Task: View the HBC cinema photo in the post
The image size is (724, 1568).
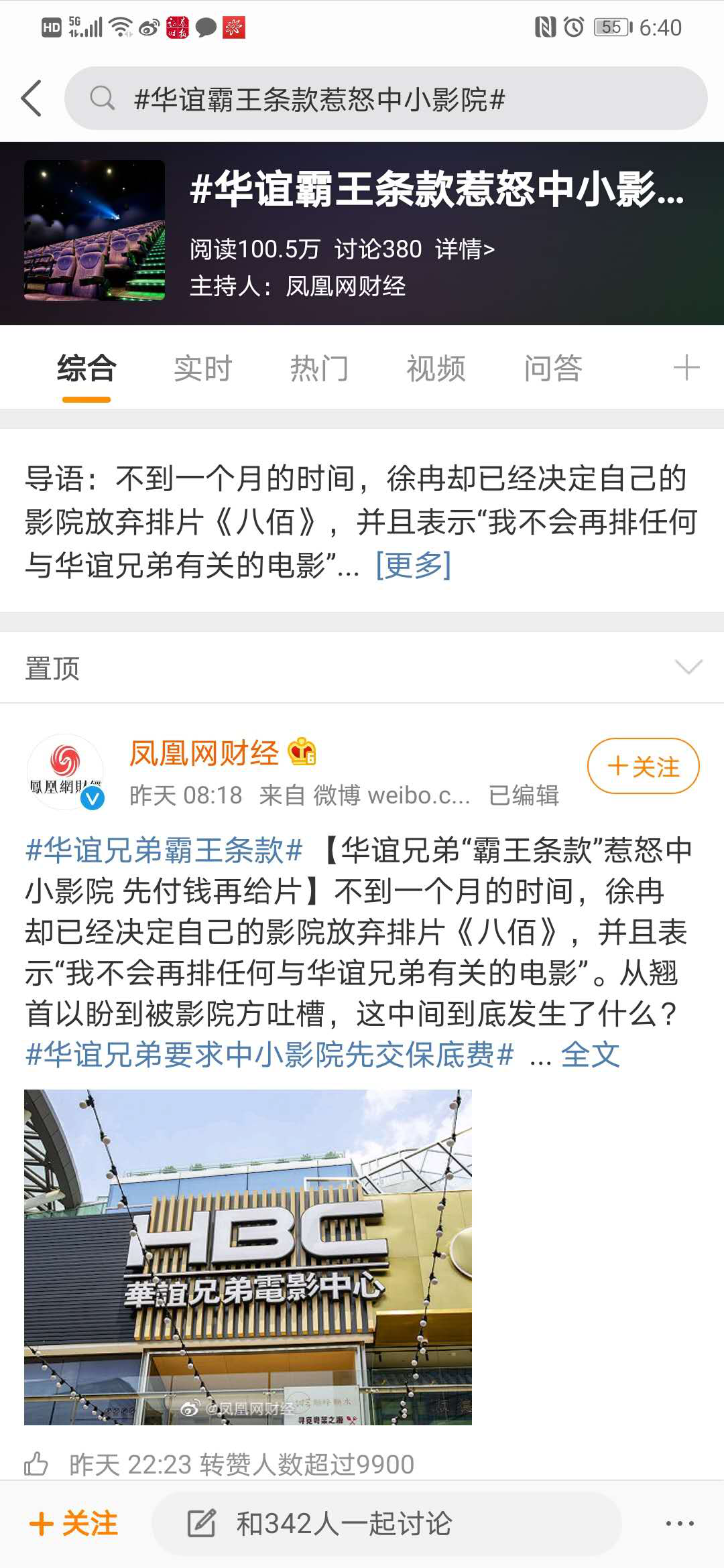Action: (x=248, y=1257)
